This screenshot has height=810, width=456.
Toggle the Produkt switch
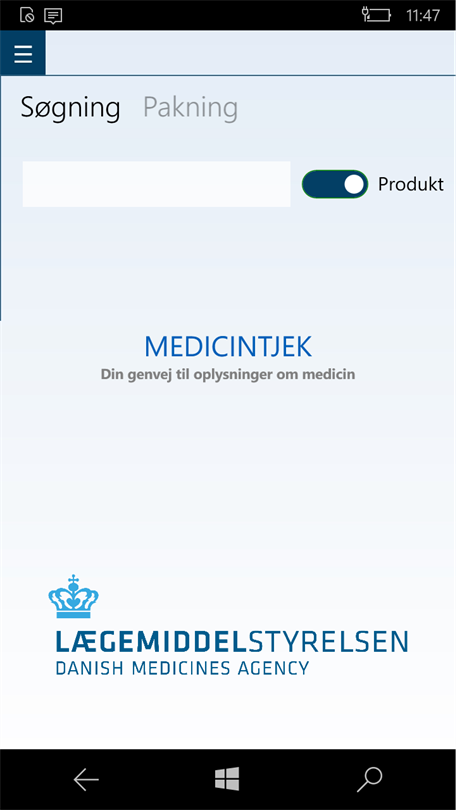point(335,184)
